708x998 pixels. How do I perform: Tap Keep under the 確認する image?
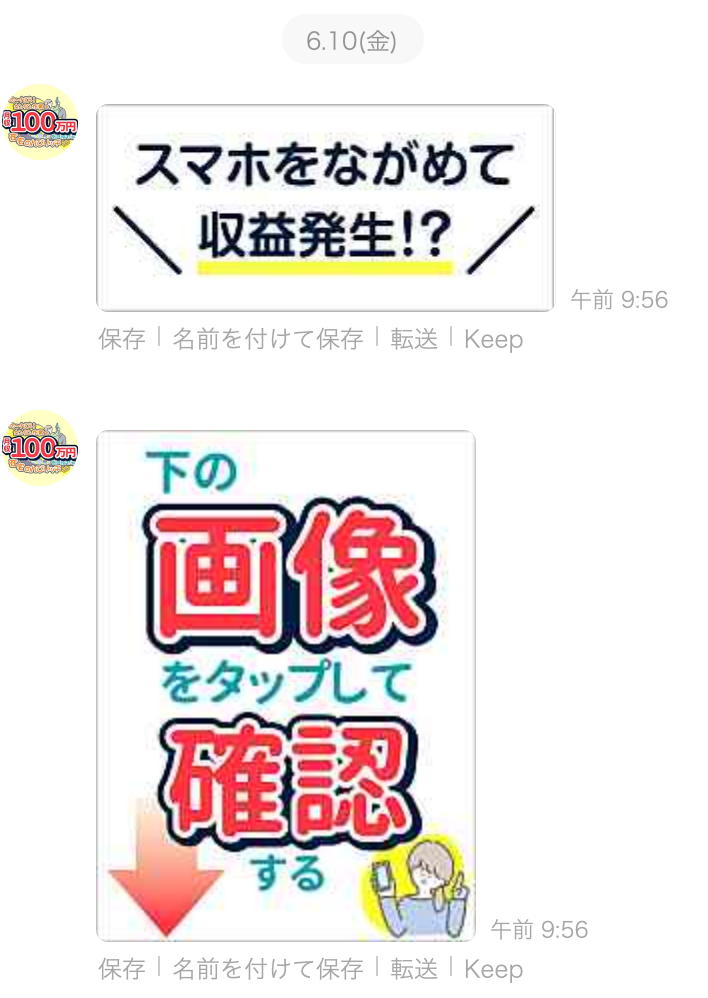tap(493, 968)
